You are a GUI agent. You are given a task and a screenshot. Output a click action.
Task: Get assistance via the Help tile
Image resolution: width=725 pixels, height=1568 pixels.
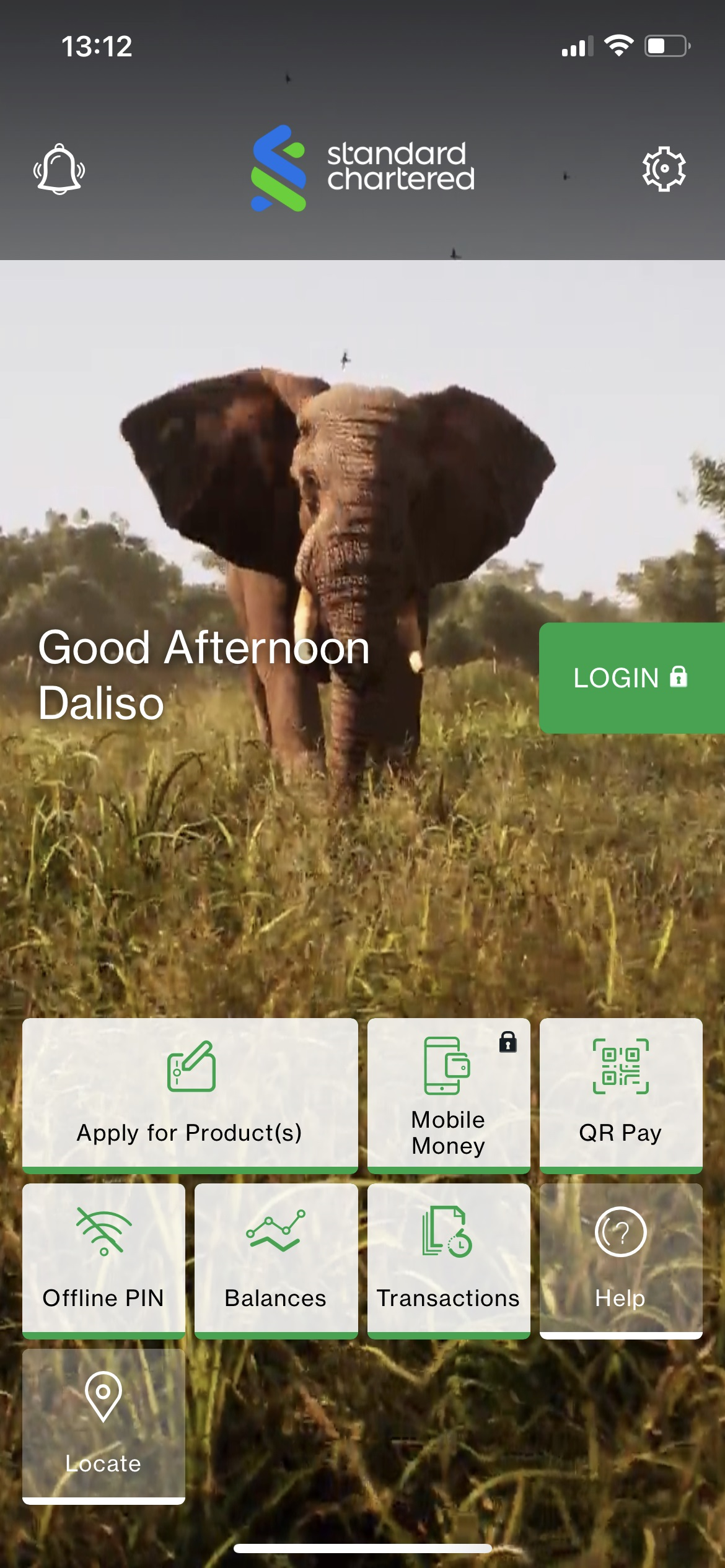[x=621, y=1260]
